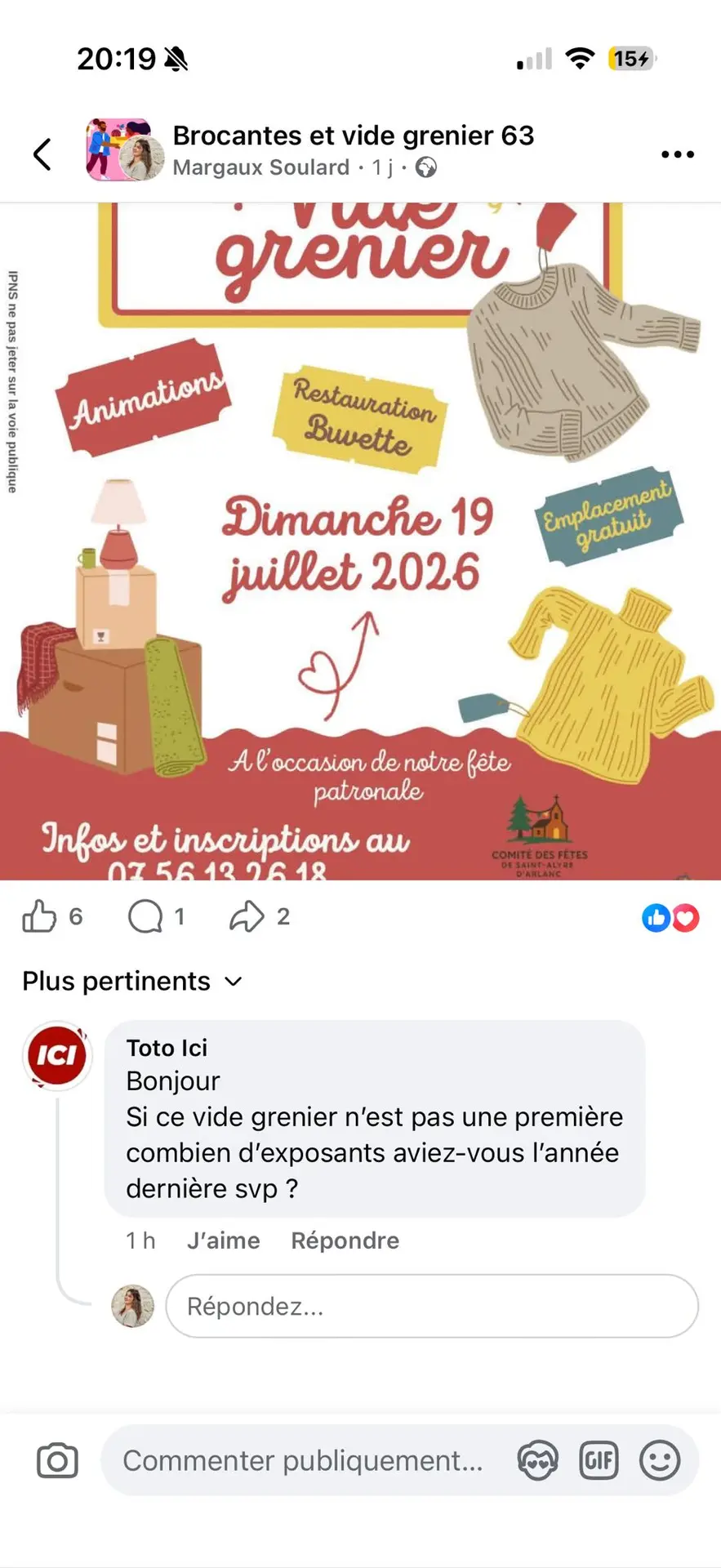This screenshot has width=721, height=1568.
Task: Focus the Répondez... reply field
Action: (x=431, y=1306)
